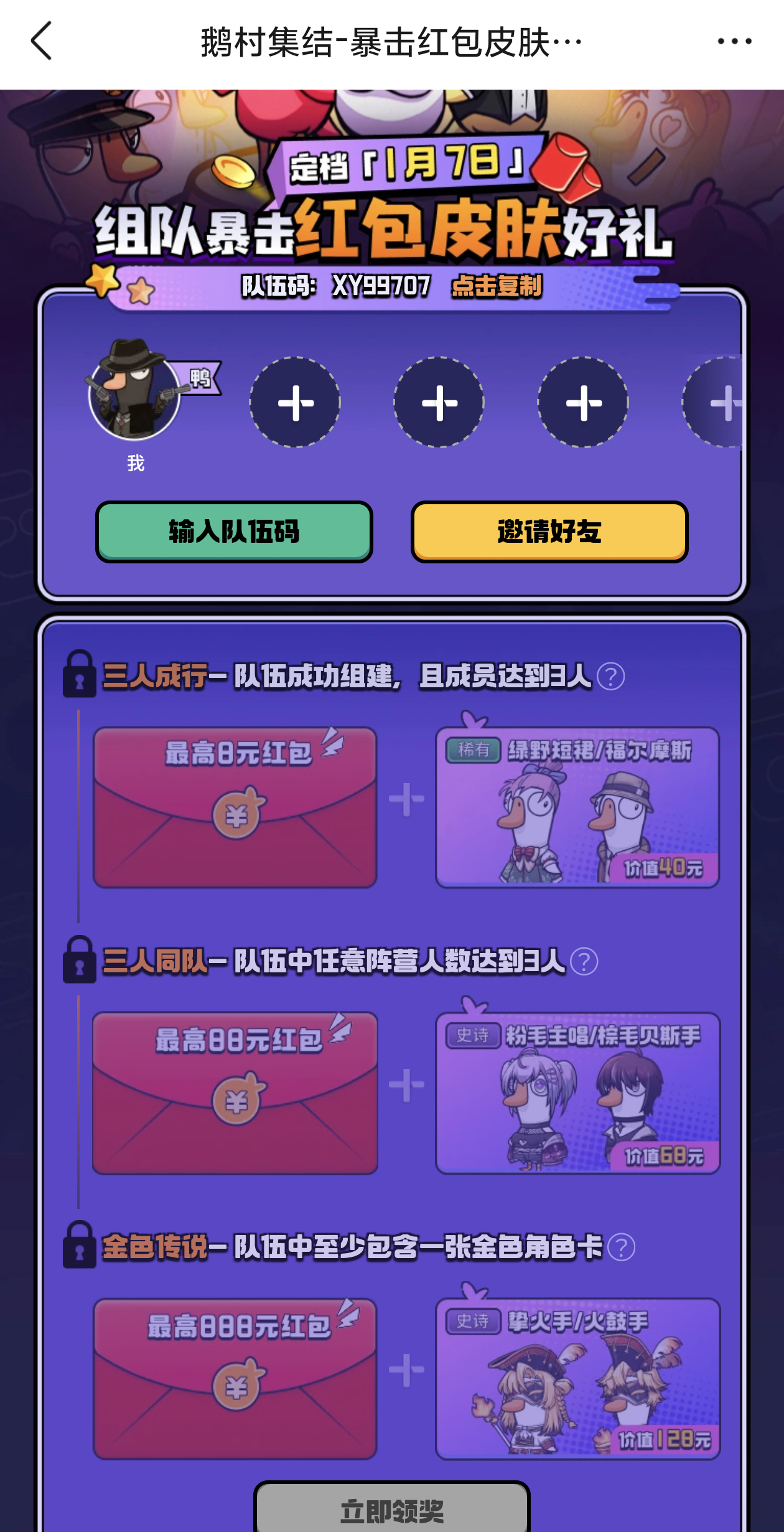Tap the help question mark next to 三人同队
The height and width of the screenshot is (1532, 784).
point(584,963)
